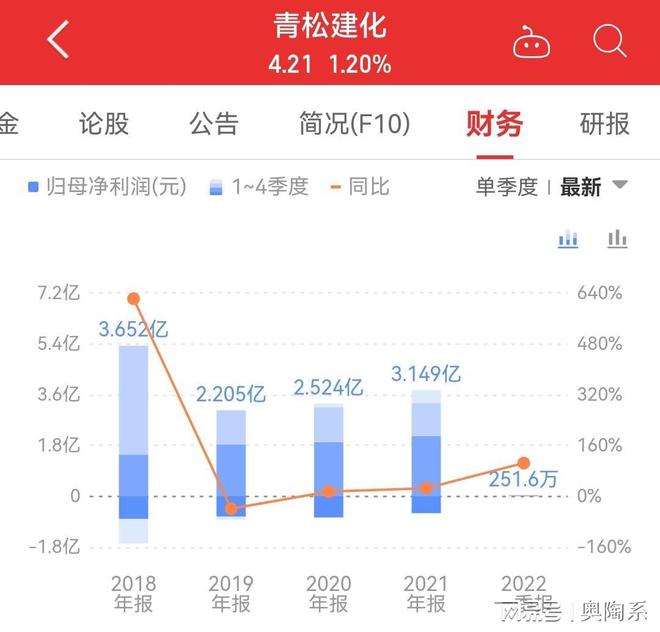Select the 财务 tab
The height and width of the screenshot is (632, 660).
click(494, 123)
